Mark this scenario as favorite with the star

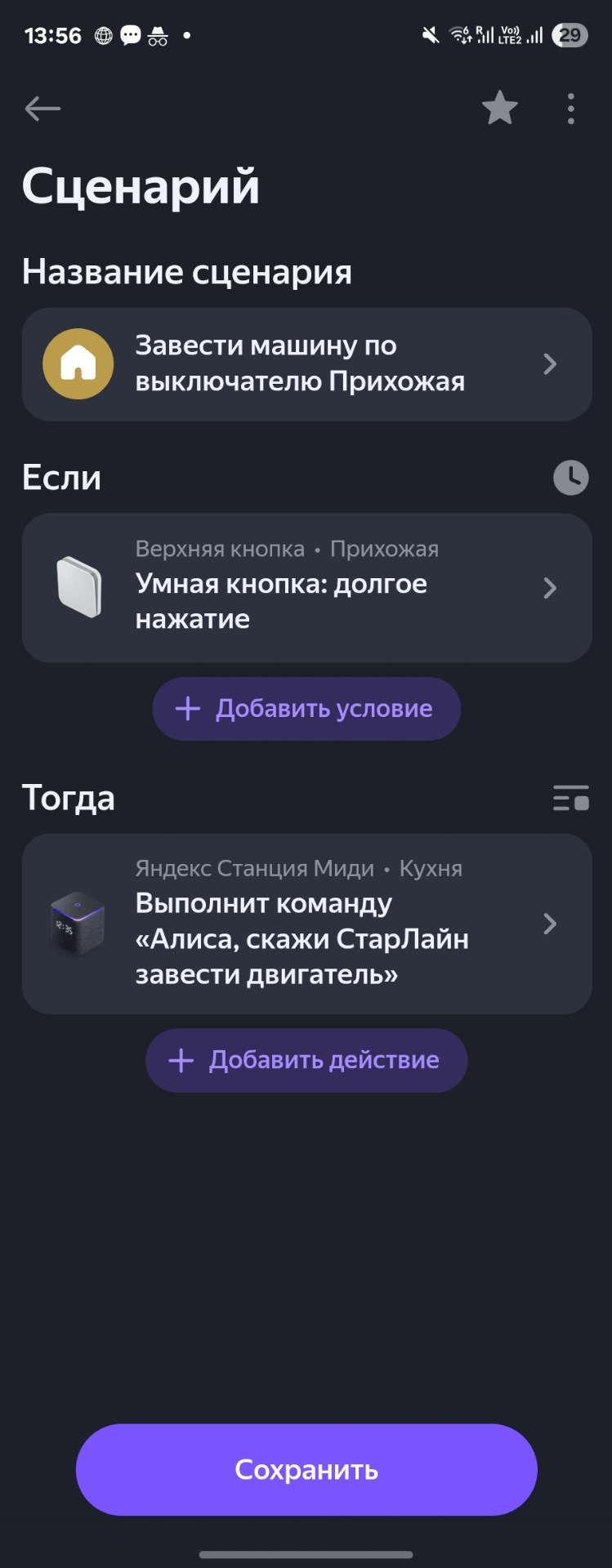pos(499,108)
